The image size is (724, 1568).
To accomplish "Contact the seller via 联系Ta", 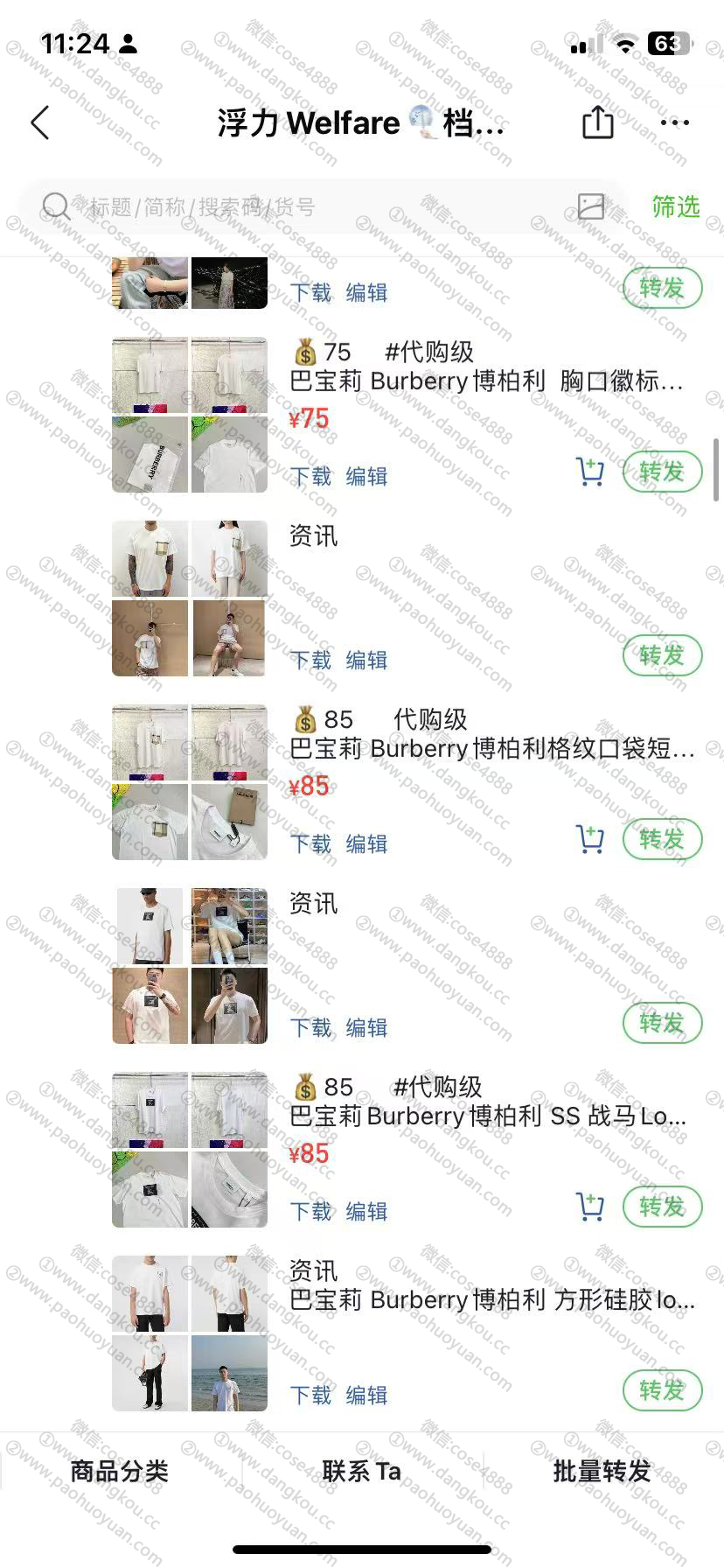I will click(361, 1472).
